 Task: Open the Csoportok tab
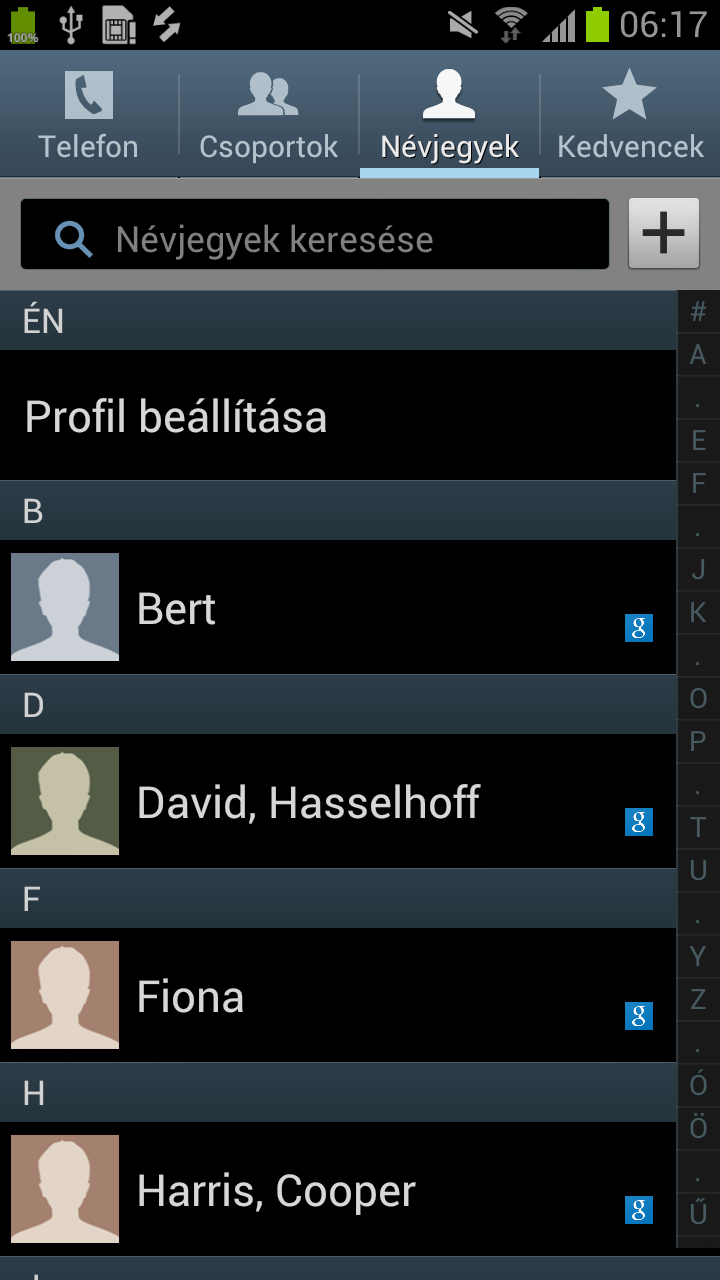coord(268,116)
